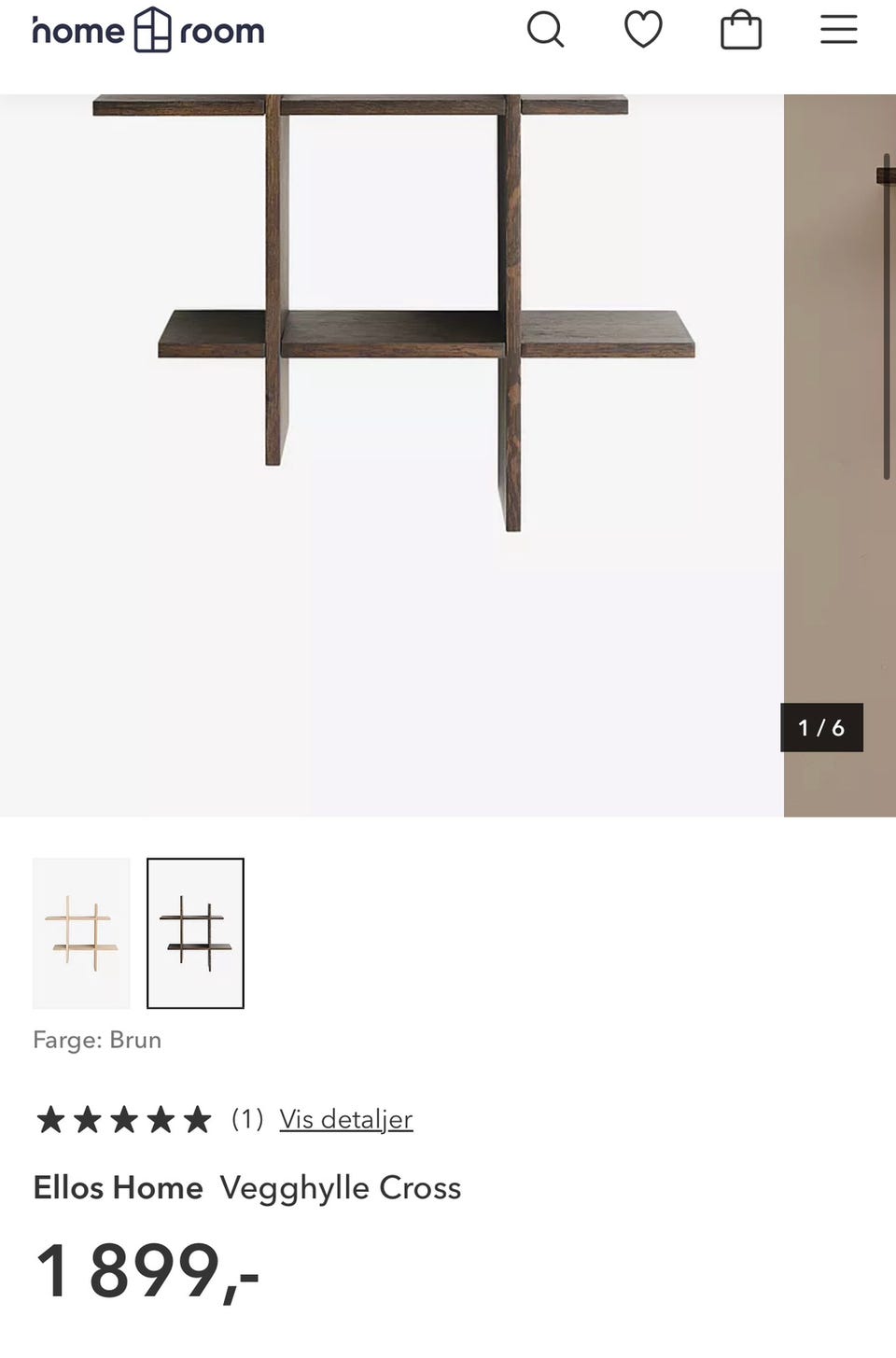Open review details via Vis detaljer
Image resolution: width=896 pixels, height=1358 pixels.
pyautogui.click(x=345, y=1119)
